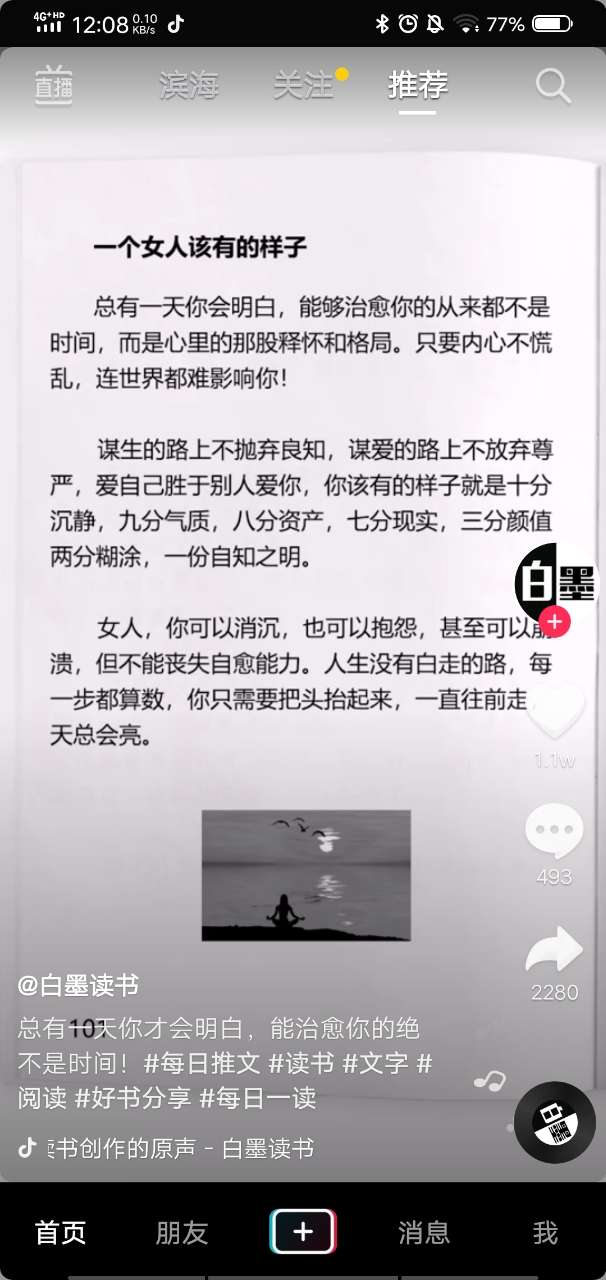Select the 推荐 tab
The width and height of the screenshot is (606, 1280).
pos(418,86)
